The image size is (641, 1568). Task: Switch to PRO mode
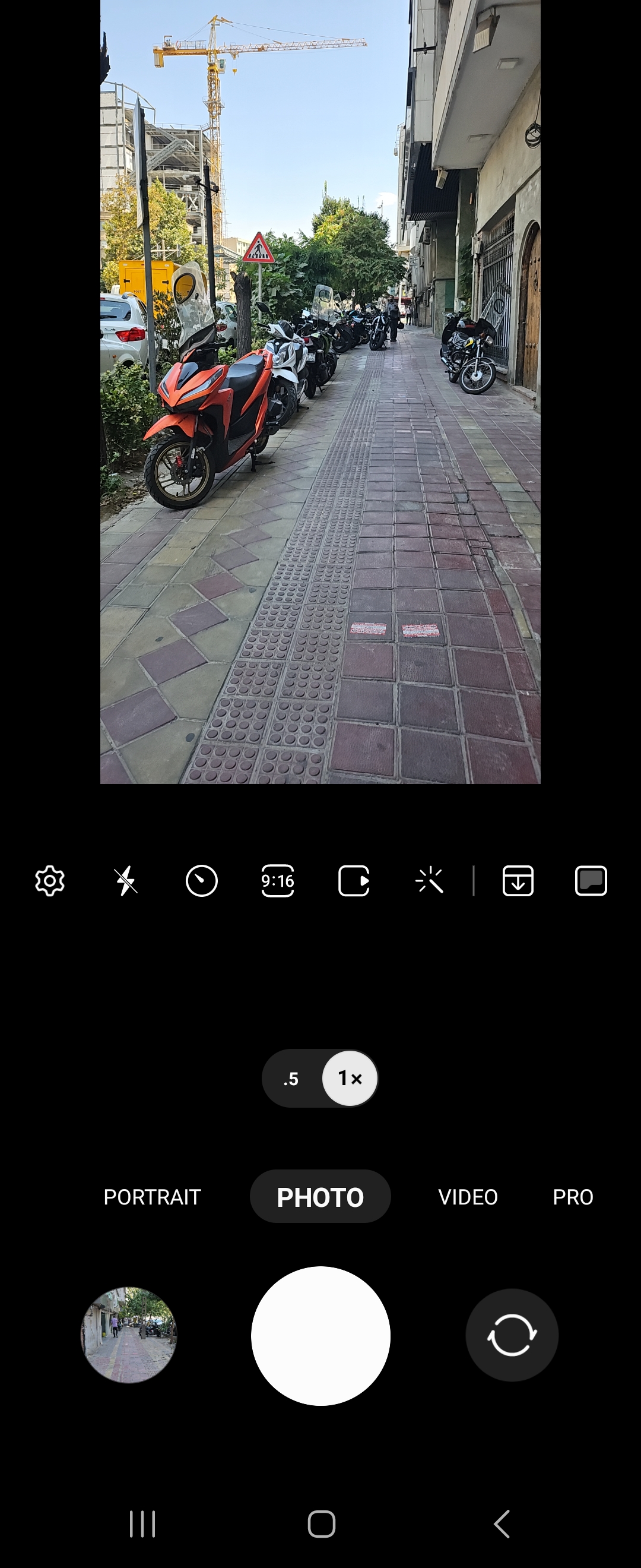click(572, 1197)
